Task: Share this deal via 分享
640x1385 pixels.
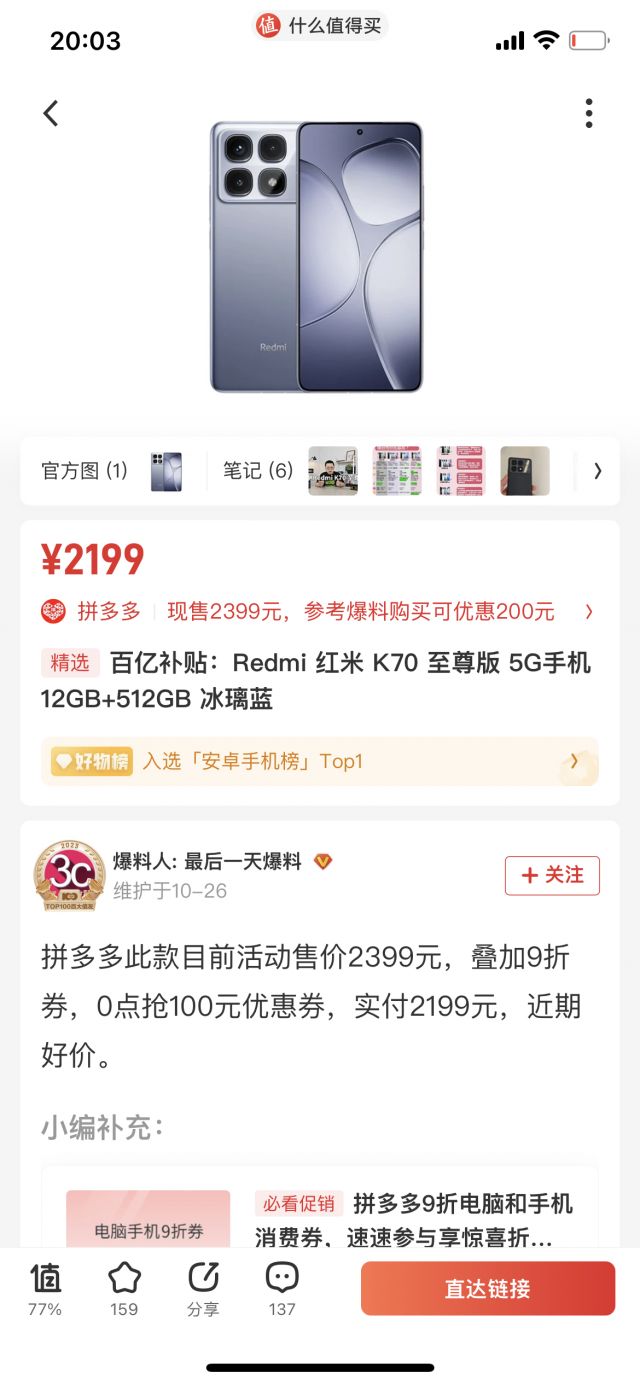Action: point(203,1288)
